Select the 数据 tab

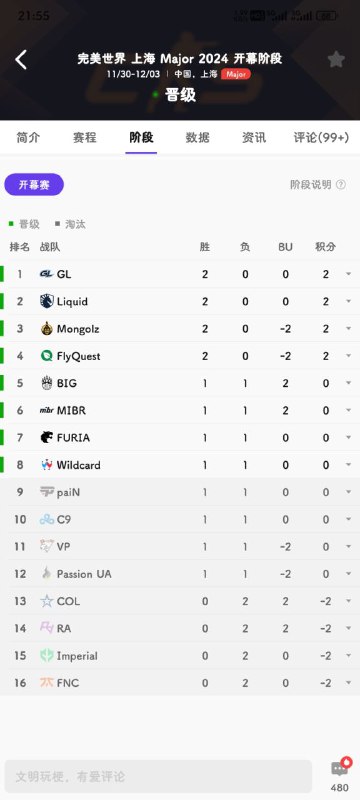[x=197, y=137]
